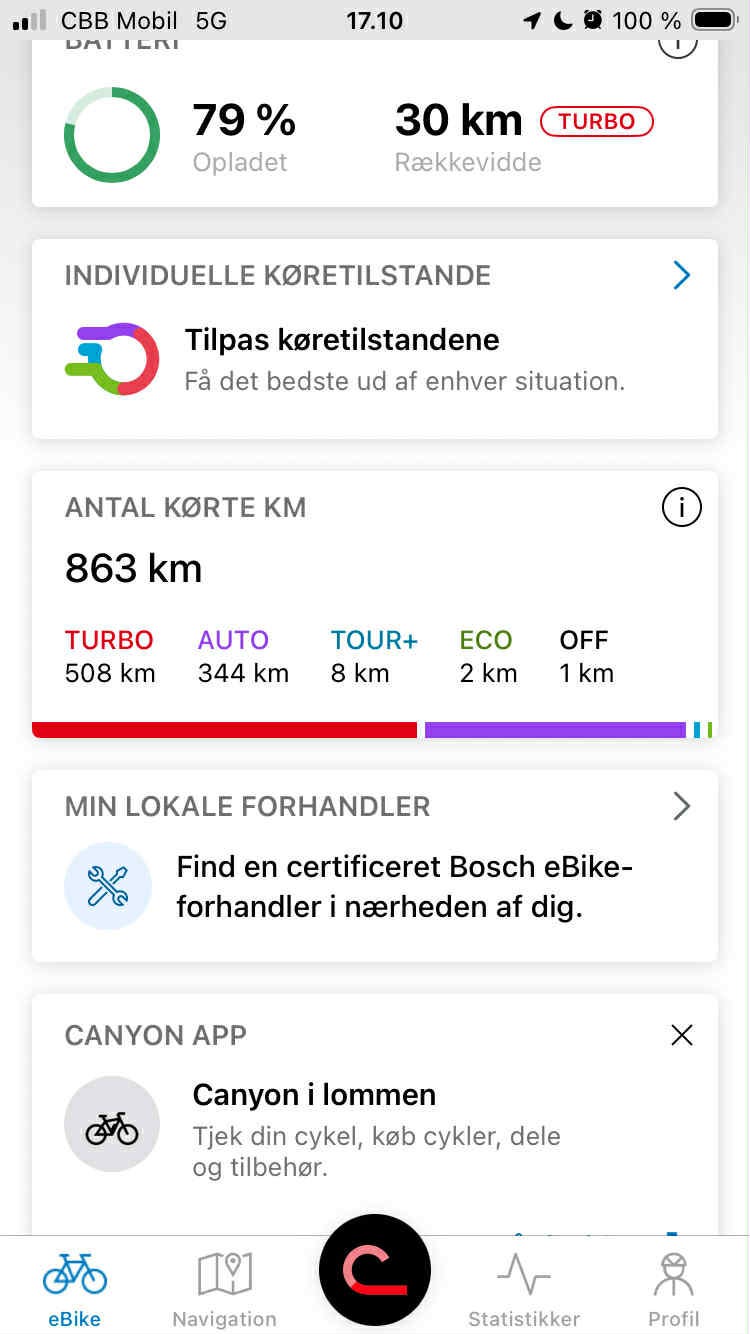Tap the round center button in bottom bar

374,1269
